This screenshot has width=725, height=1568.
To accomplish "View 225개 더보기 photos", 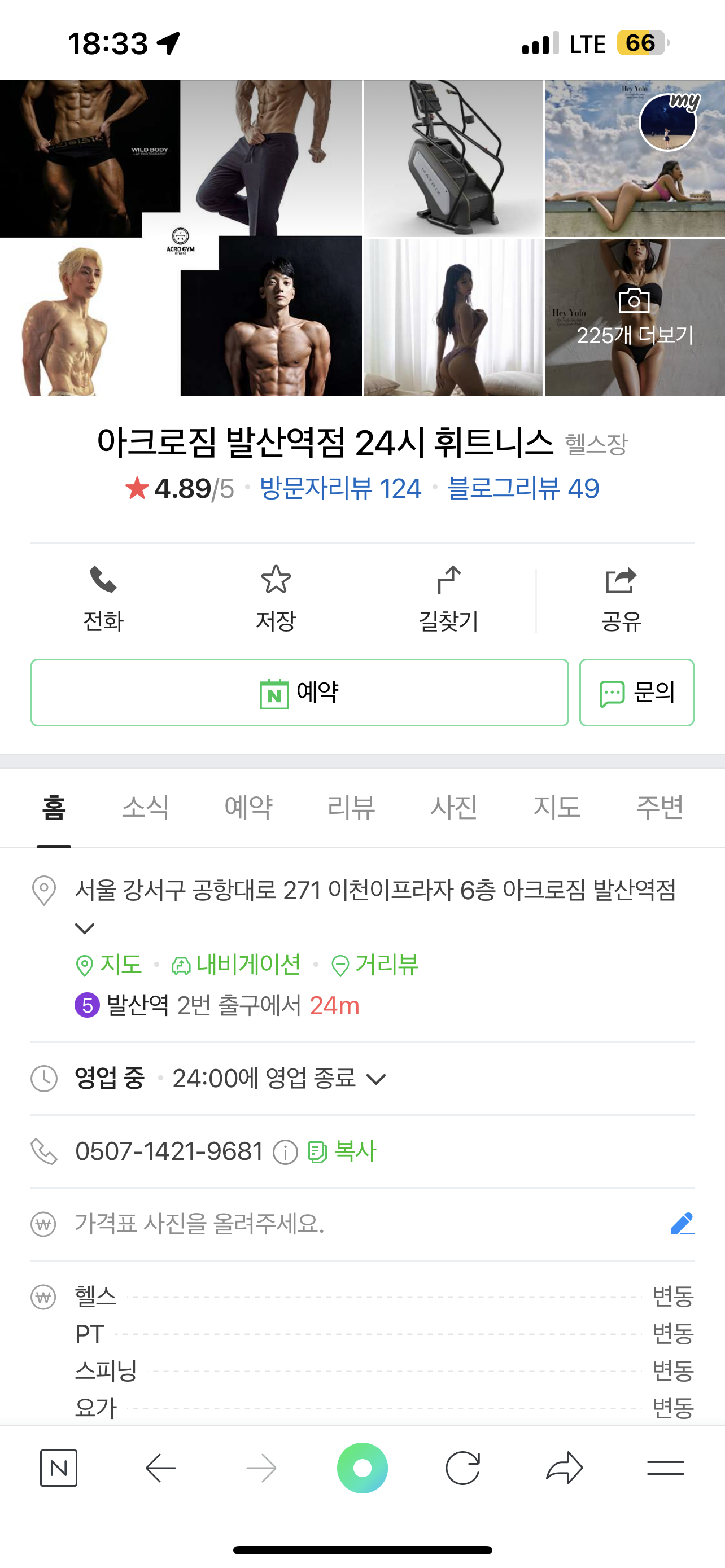I will pyautogui.click(x=634, y=318).
